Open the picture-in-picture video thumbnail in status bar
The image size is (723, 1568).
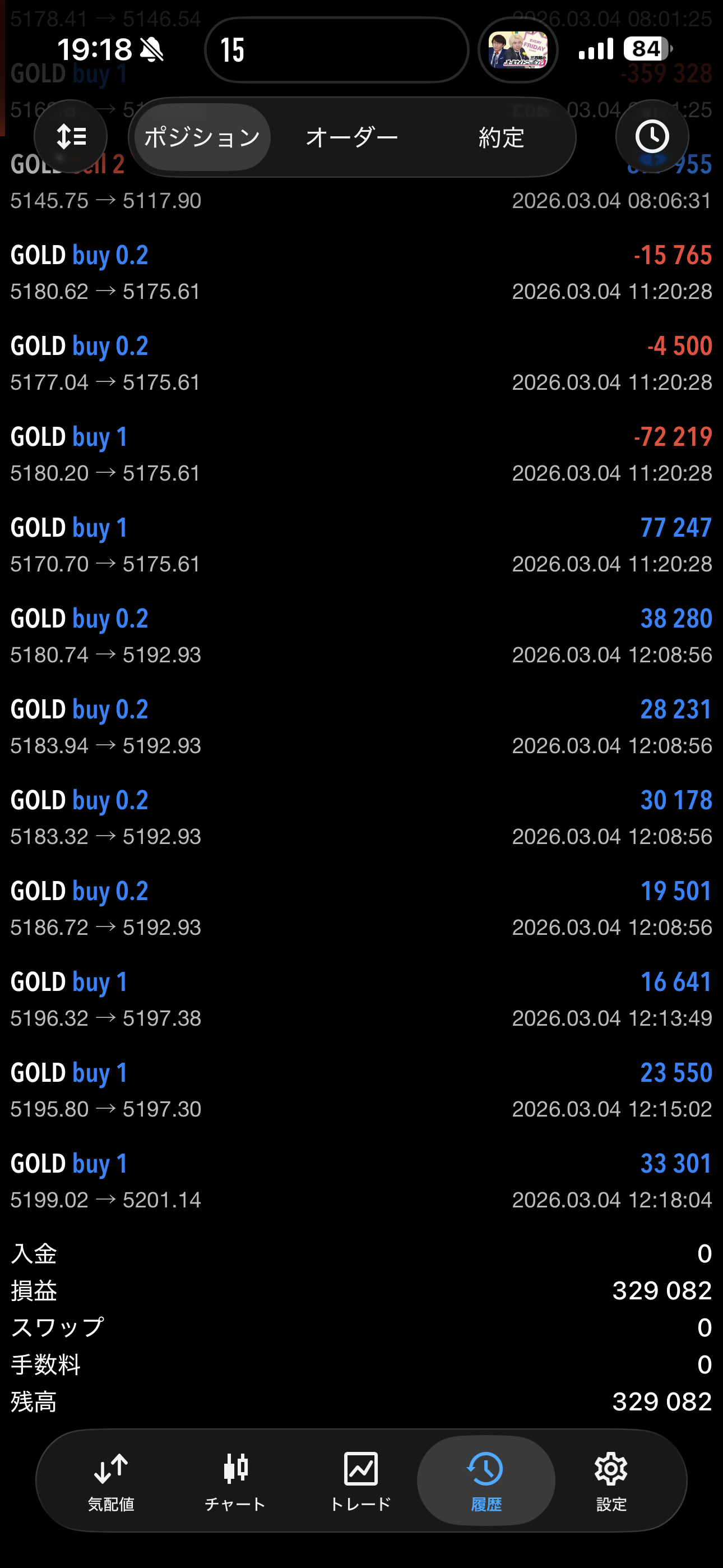click(x=518, y=50)
